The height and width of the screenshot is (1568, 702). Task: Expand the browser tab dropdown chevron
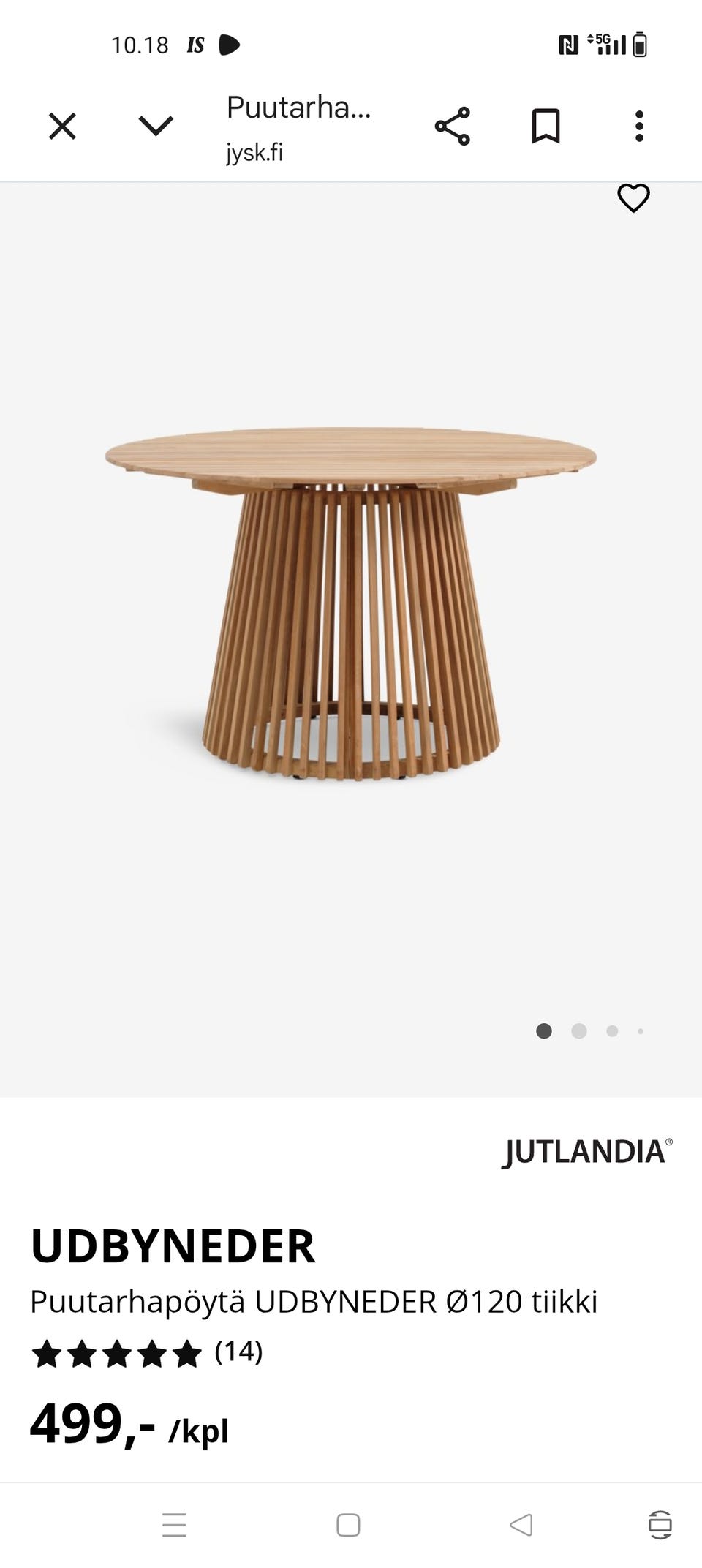pyautogui.click(x=156, y=127)
